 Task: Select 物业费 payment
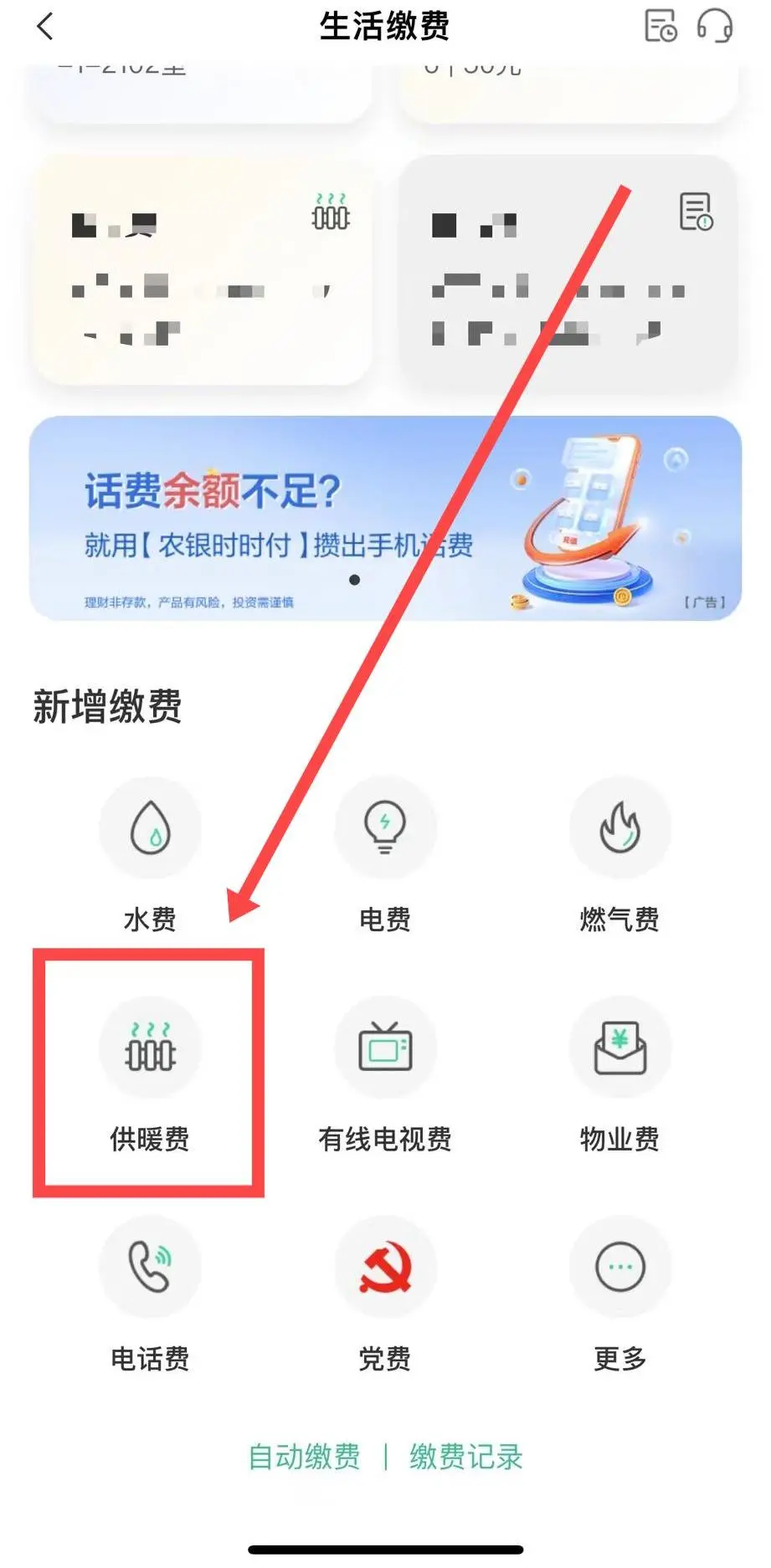point(619,1074)
